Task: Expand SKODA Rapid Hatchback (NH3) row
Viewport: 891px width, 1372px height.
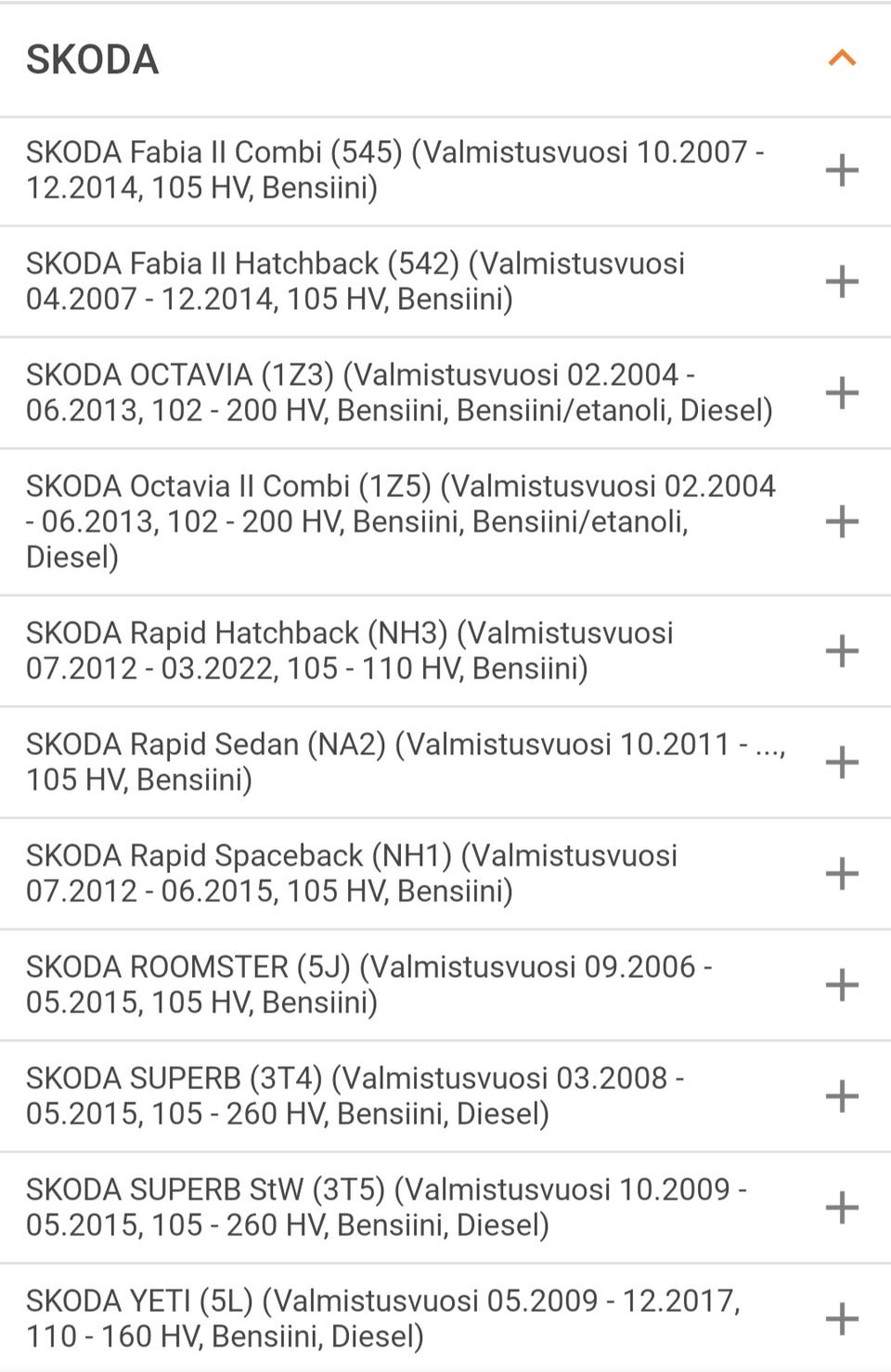Action: (842, 650)
